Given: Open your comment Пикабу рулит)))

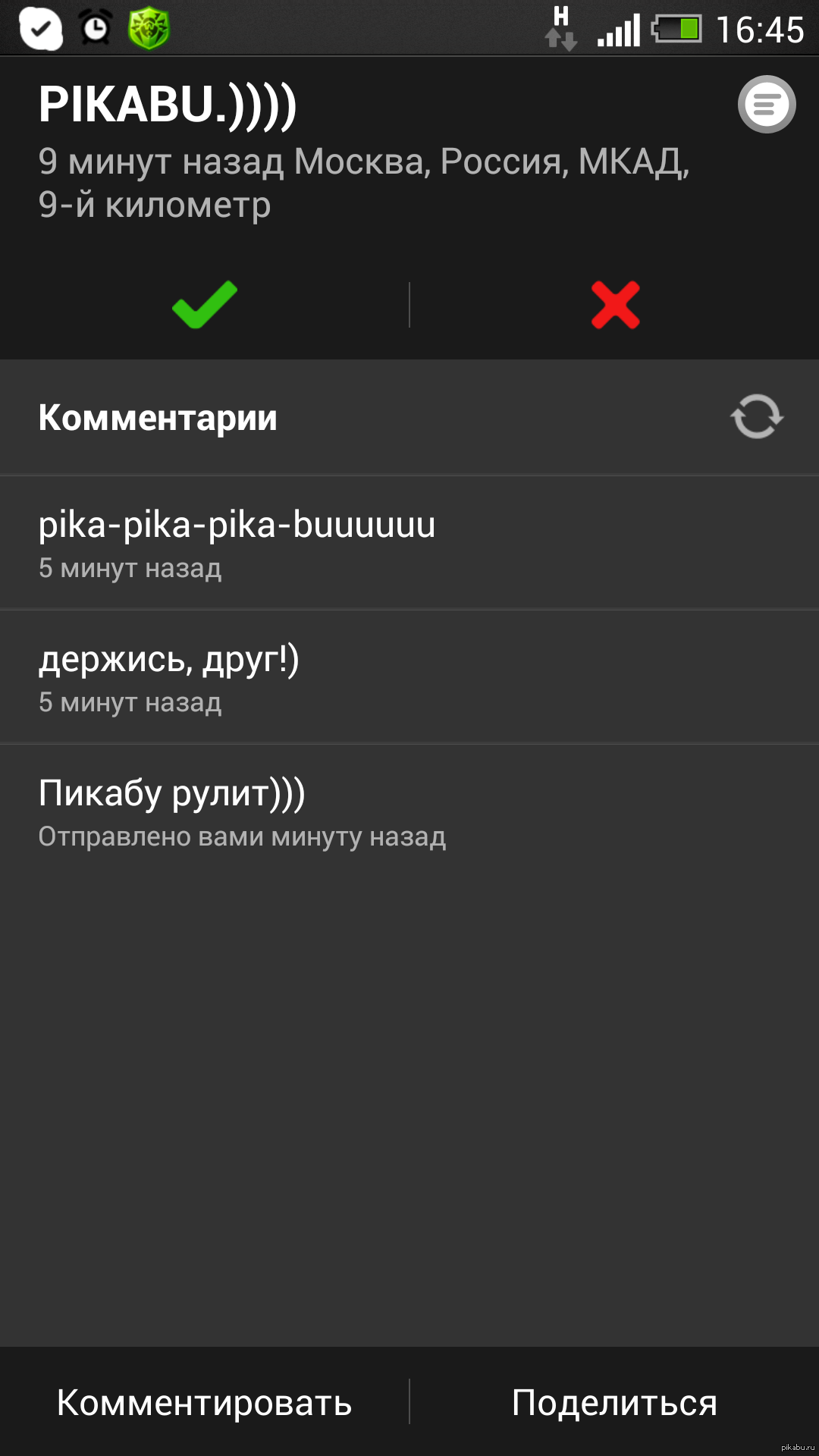Looking at the screenshot, I should 409,811.
